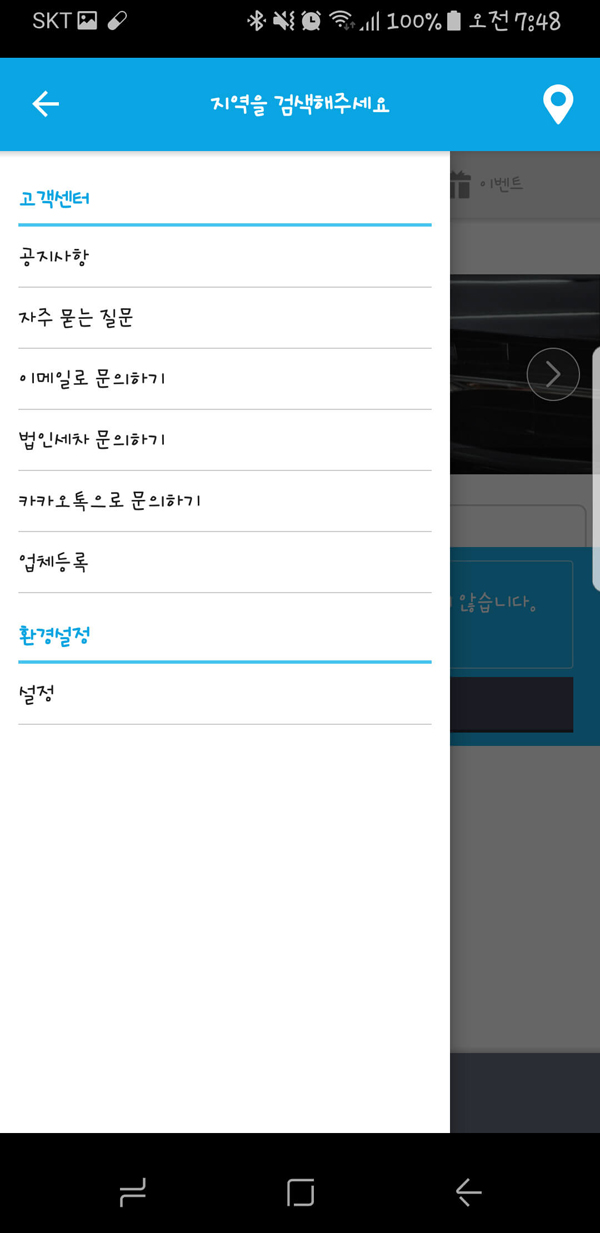Image resolution: width=600 pixels, height=1233 pixels.
Task: Open 설정 settings row
Action: 225,694
